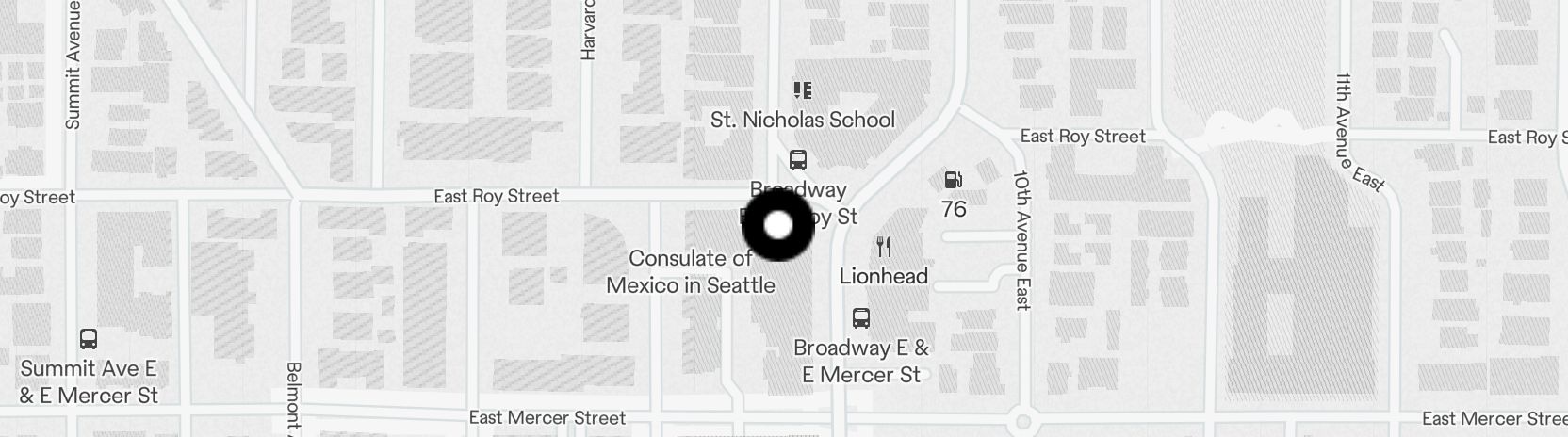Image resolution: width=1568 pixels, height=437 pixels.
Task: Select Summit Ave E & E Mercer St stop
Action: point(89,339)
